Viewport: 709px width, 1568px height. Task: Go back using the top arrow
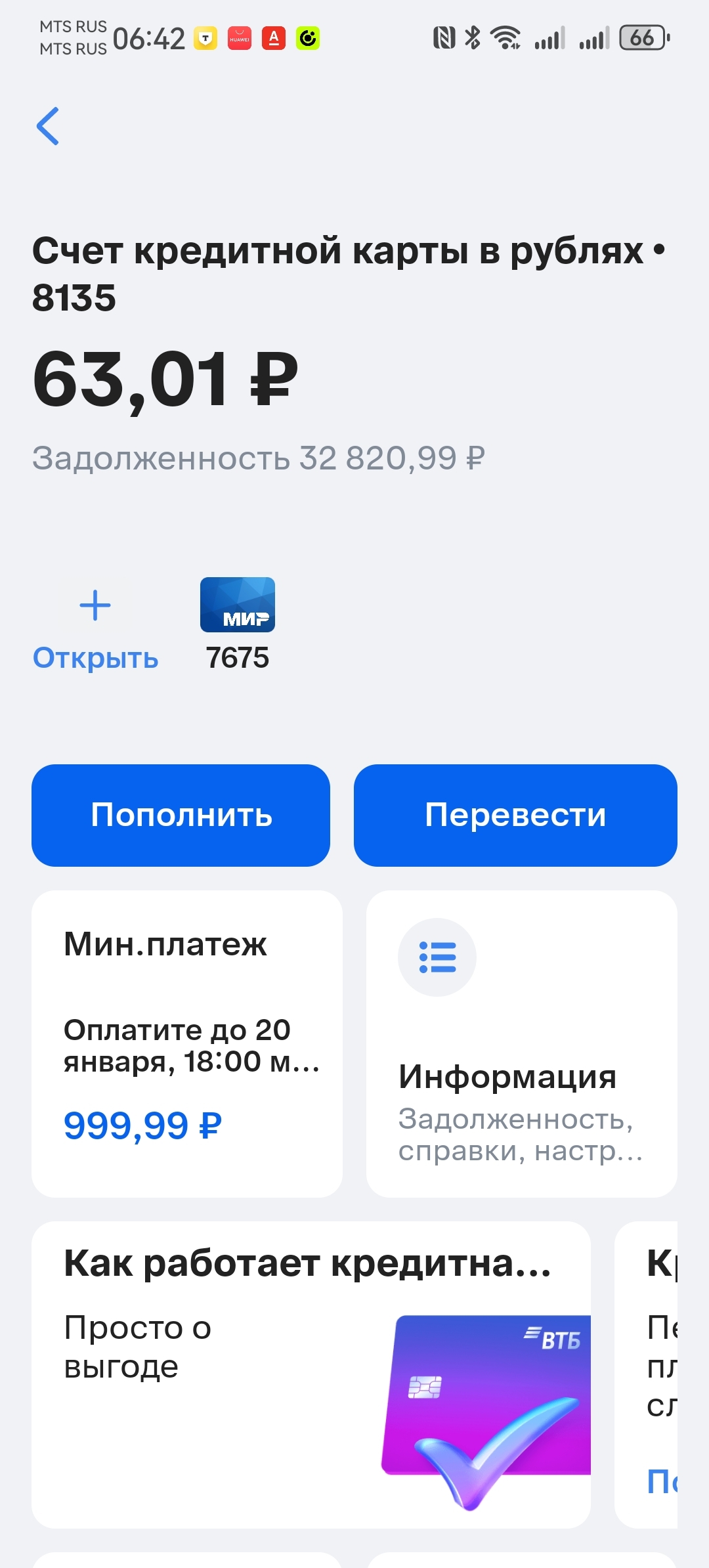[48, 125]
